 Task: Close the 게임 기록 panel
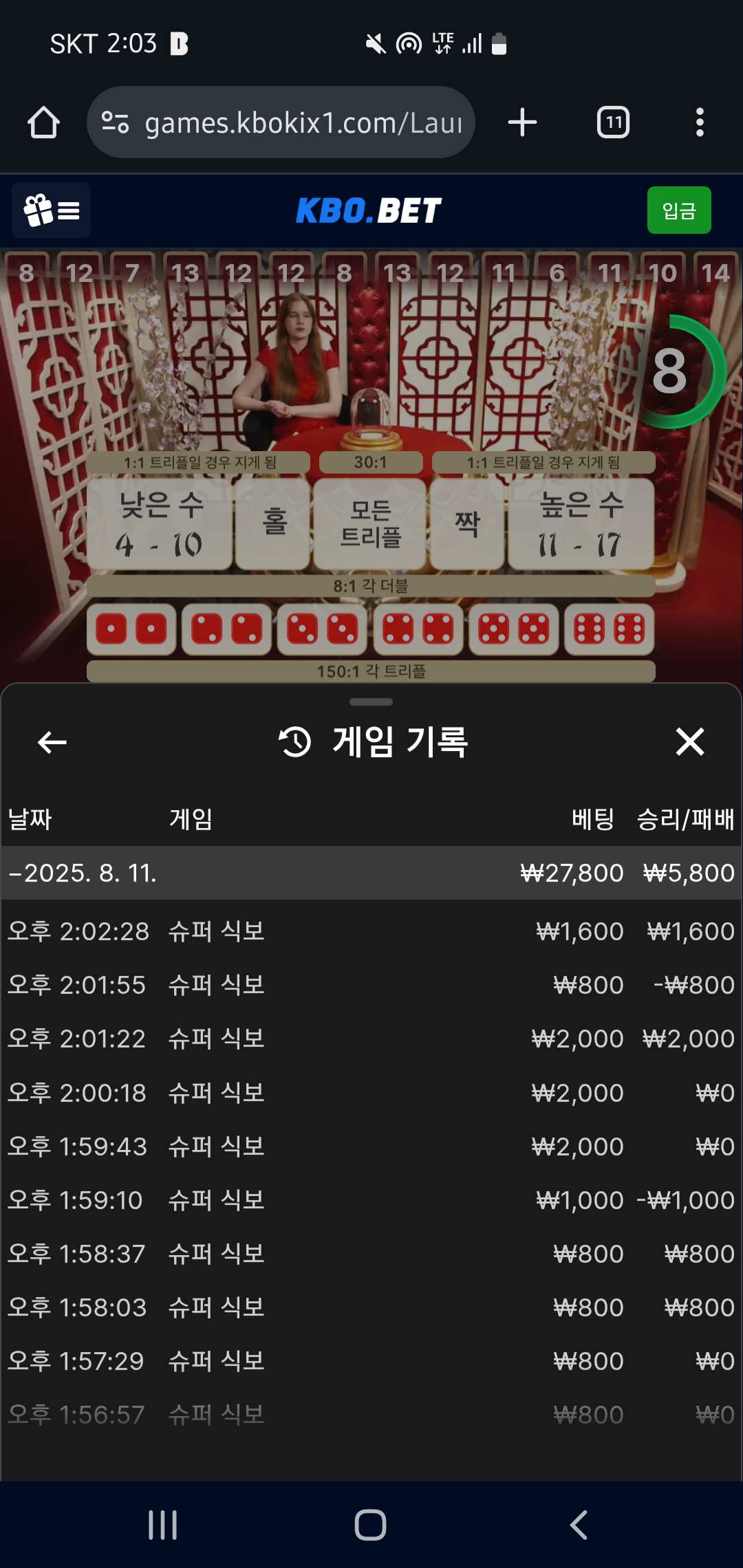(x=689, y=742)
